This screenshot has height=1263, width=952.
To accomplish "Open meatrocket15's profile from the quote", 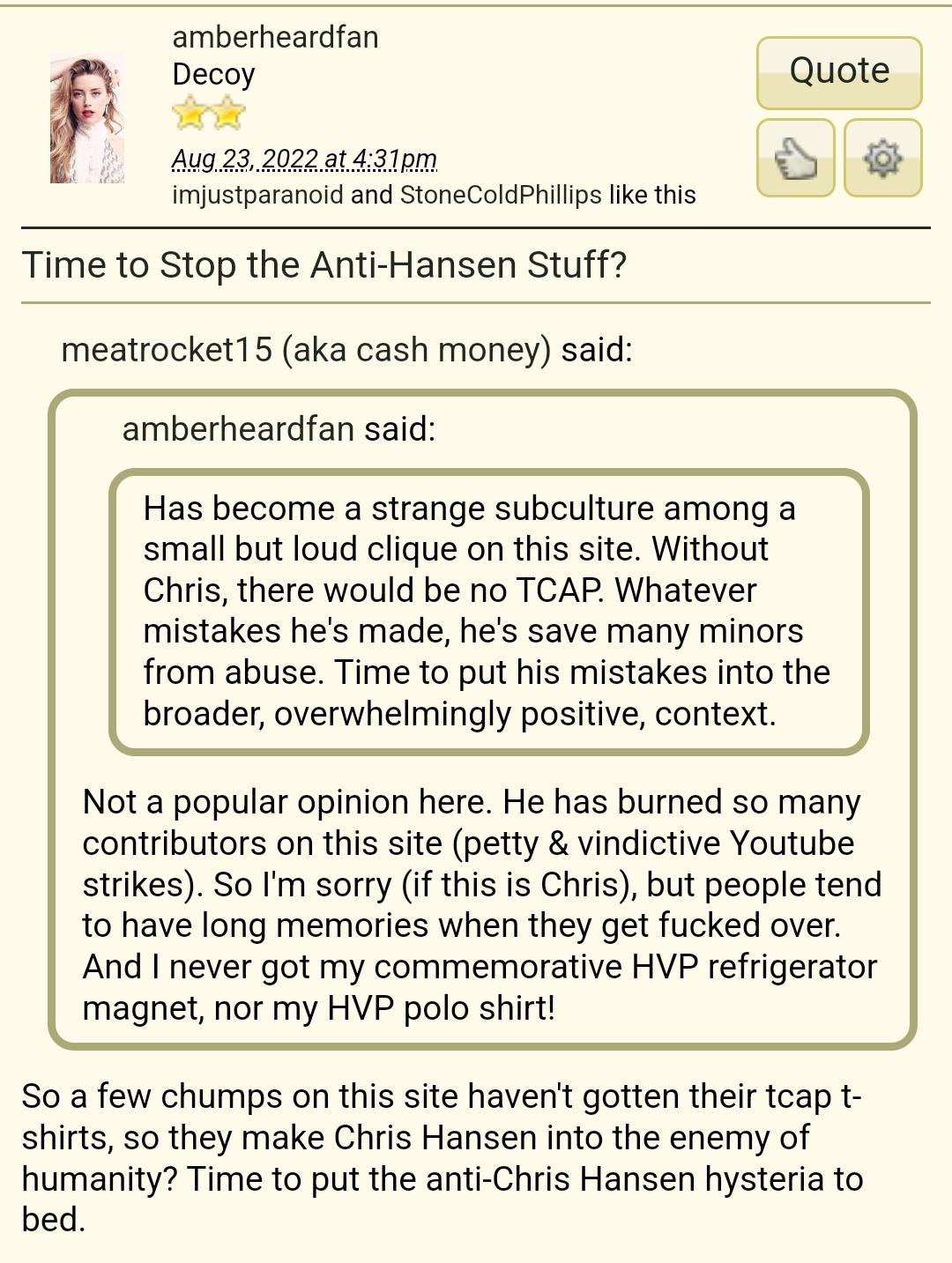I will pos(306,350).
